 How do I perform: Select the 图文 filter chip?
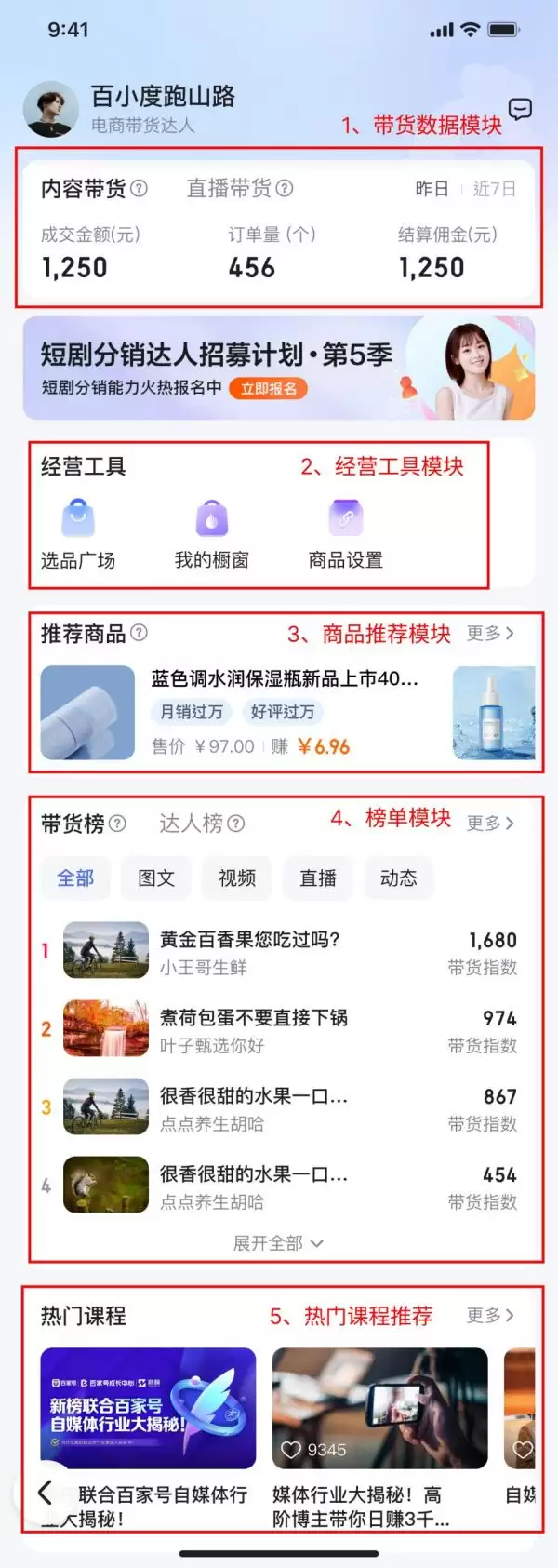point(156,878)
